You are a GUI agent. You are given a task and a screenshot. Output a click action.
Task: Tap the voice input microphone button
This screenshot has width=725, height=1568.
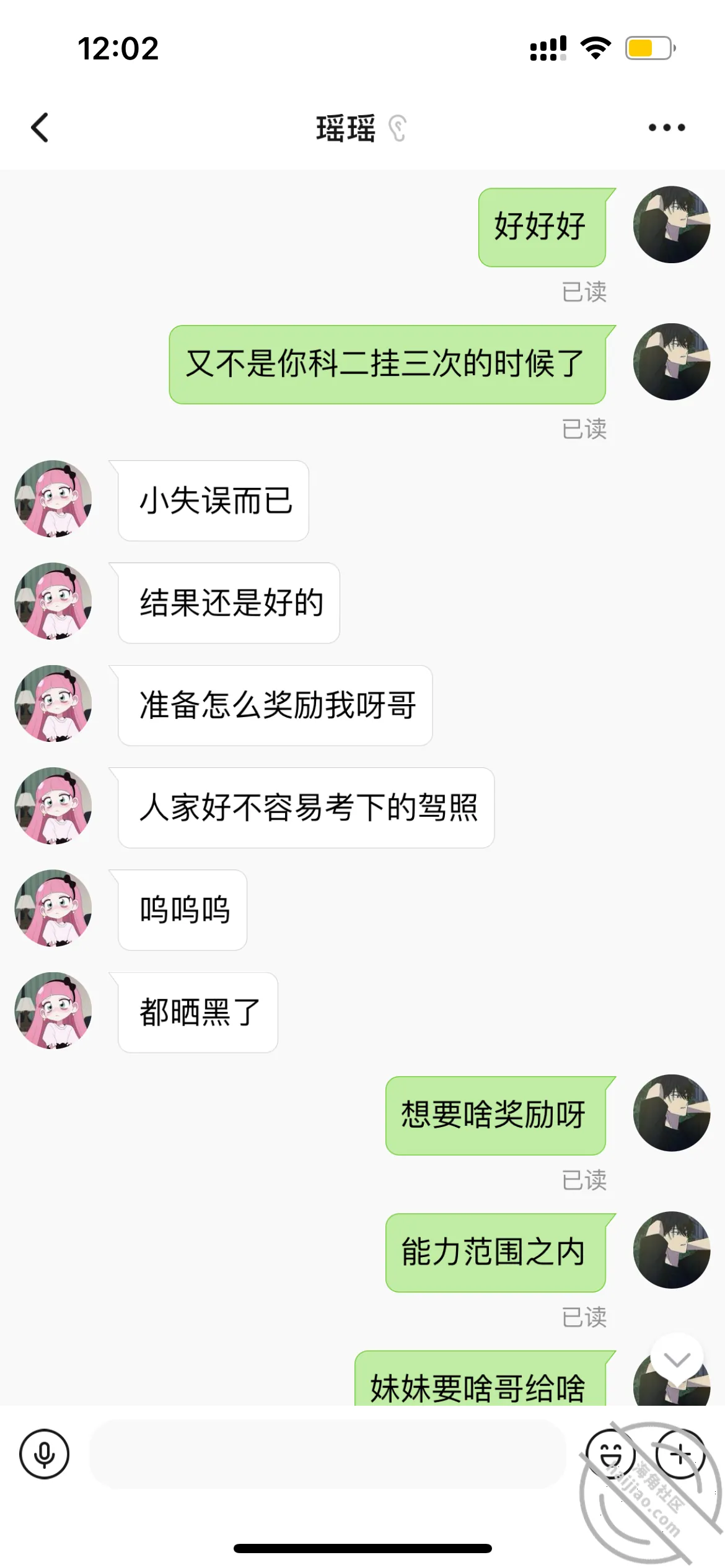coord(44,1454)
